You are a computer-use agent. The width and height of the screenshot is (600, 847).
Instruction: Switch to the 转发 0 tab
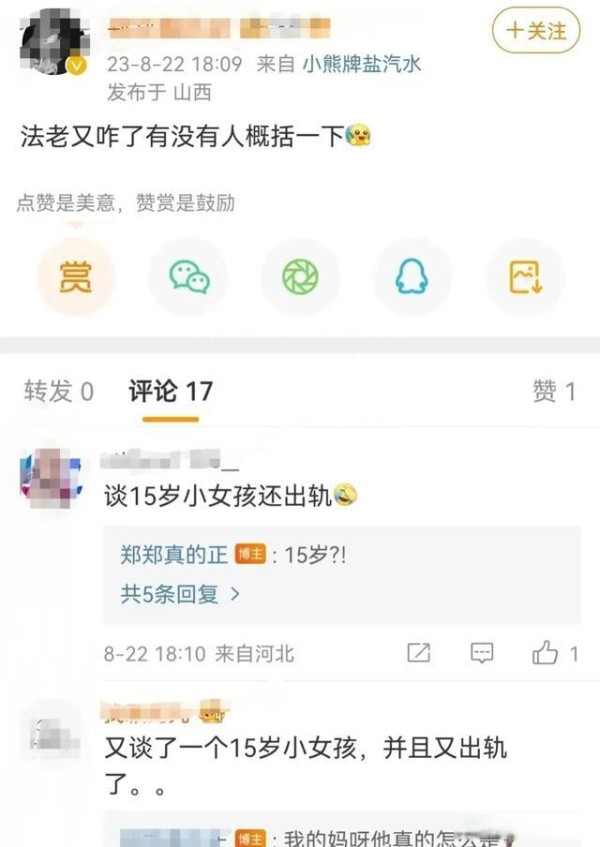[x=59, y=391]
